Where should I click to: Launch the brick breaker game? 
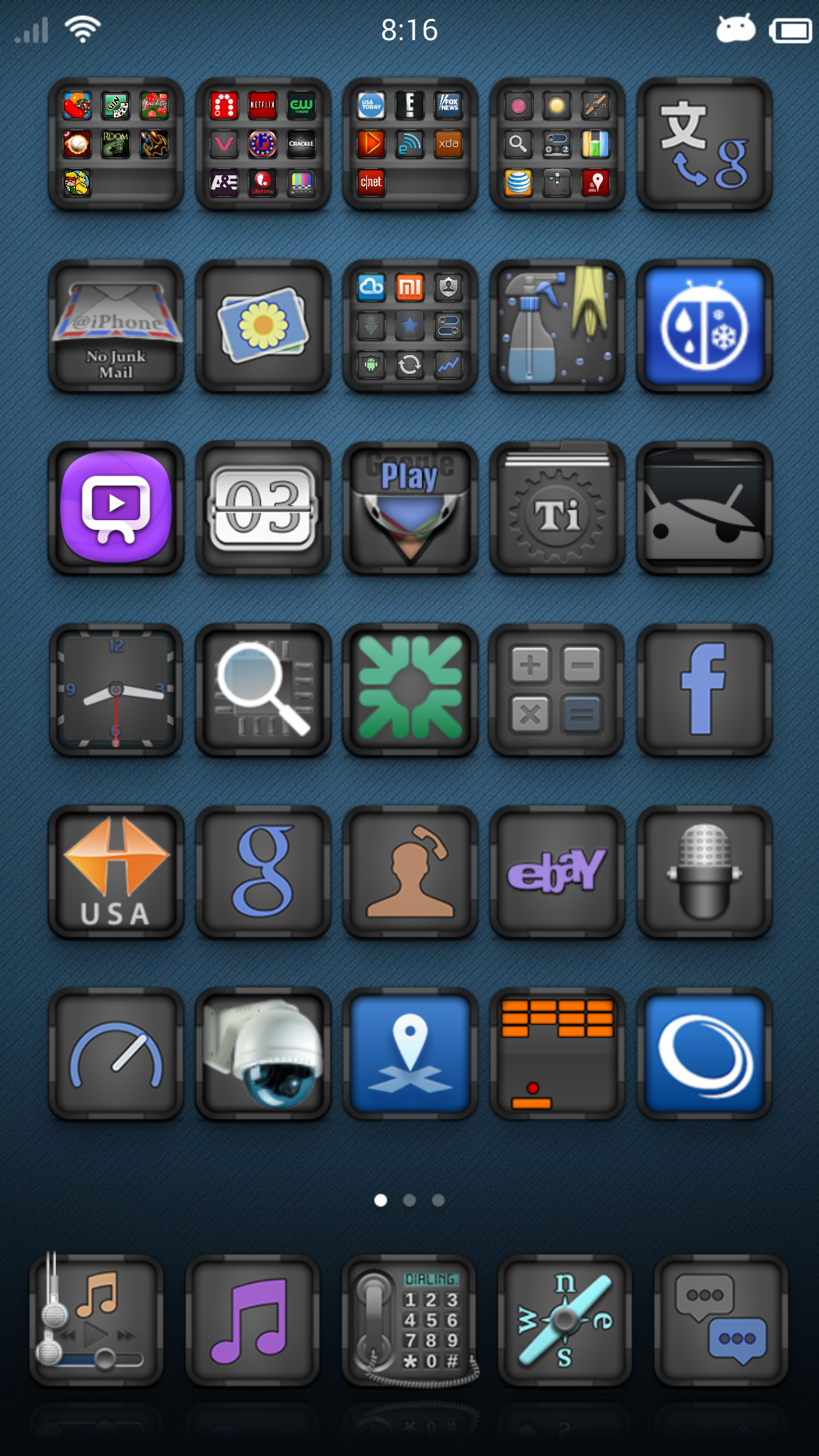tap(557, 1053)
